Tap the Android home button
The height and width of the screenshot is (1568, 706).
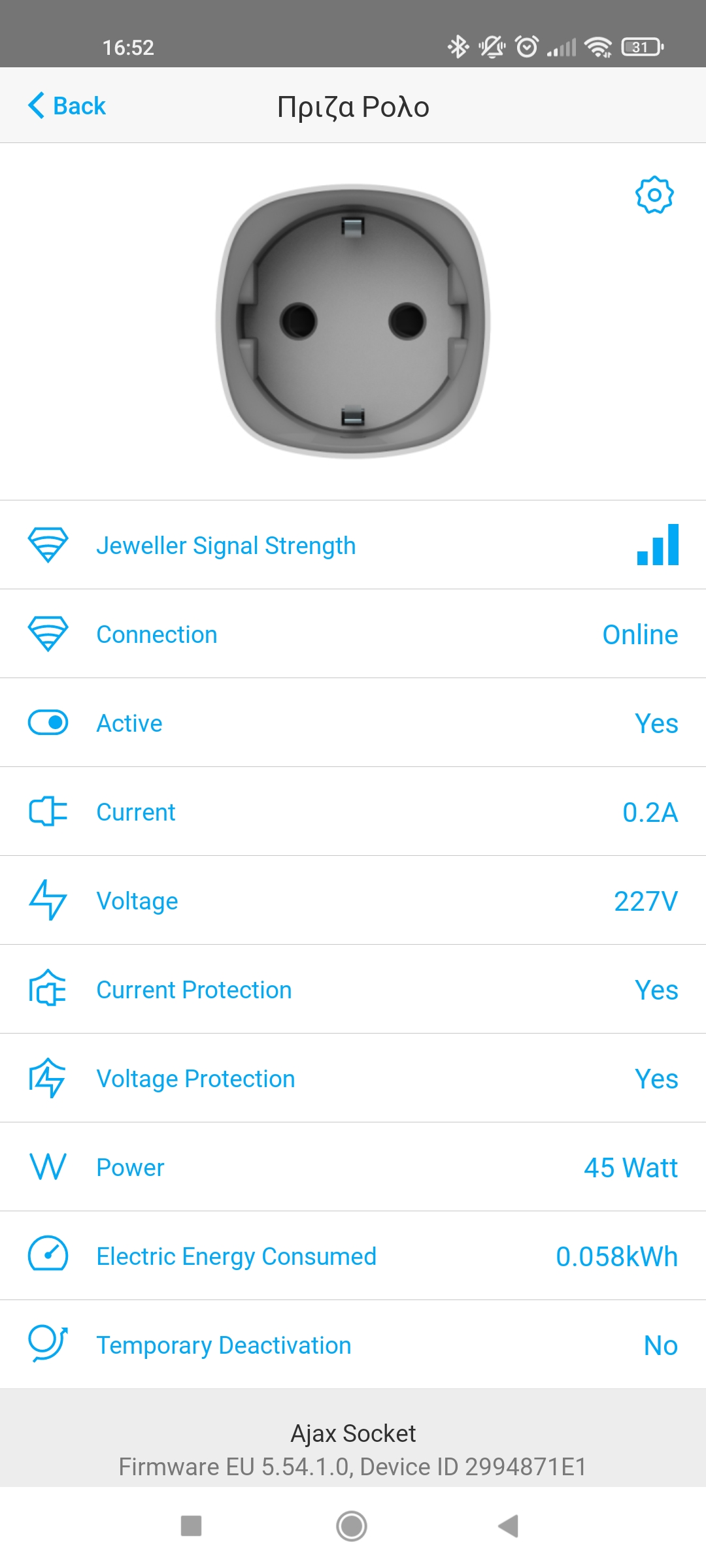[x=352, y=1526]
